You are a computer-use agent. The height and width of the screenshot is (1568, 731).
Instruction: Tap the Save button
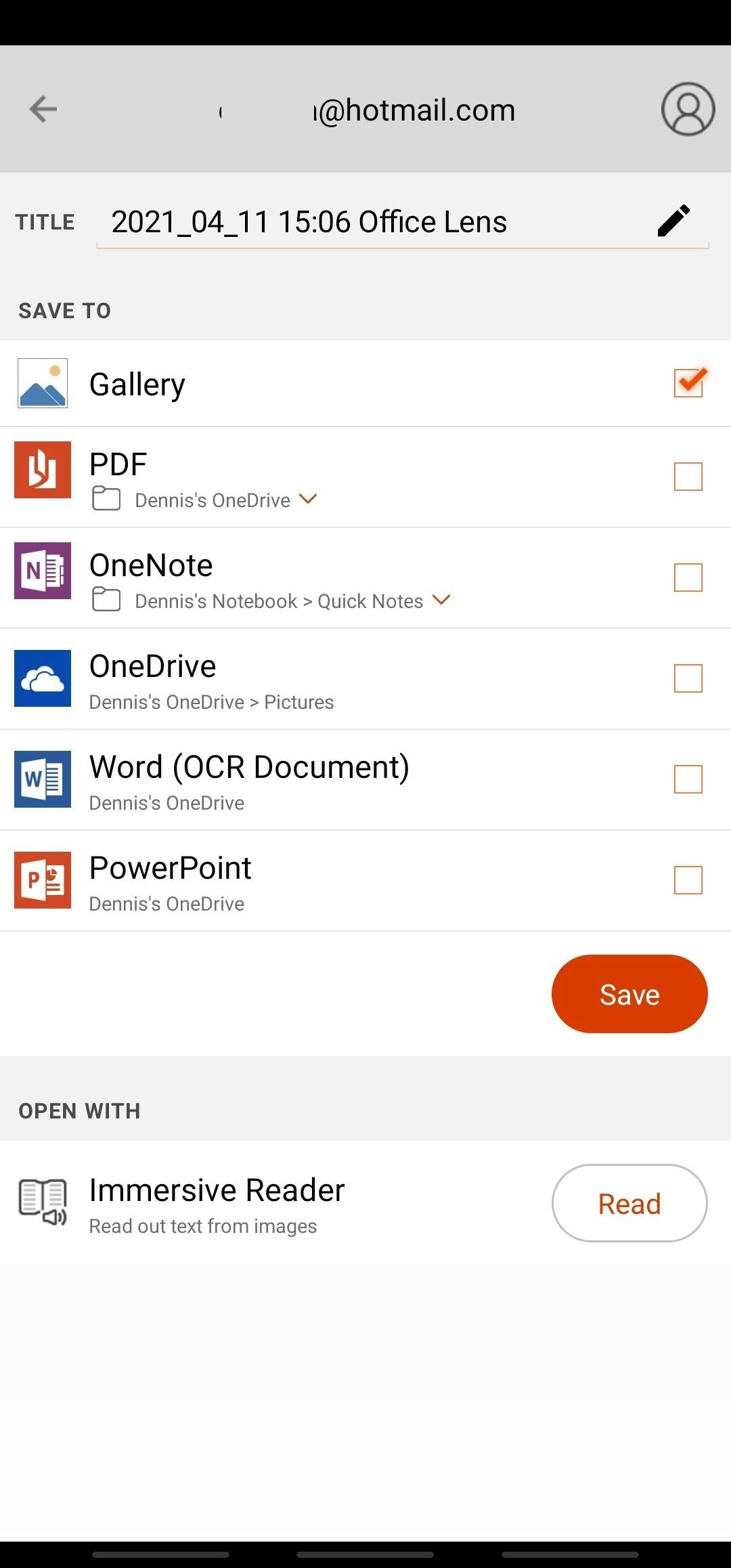[x=629, y=994]
